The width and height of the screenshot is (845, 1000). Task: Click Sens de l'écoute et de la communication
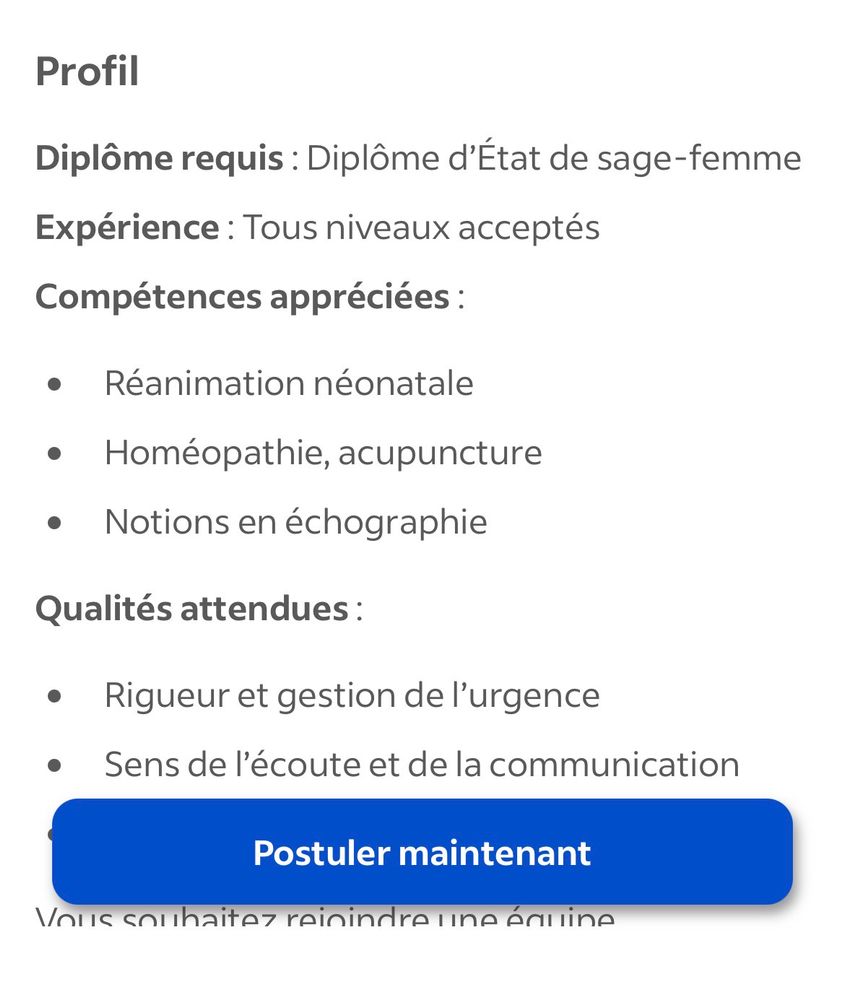coord(420,764)
